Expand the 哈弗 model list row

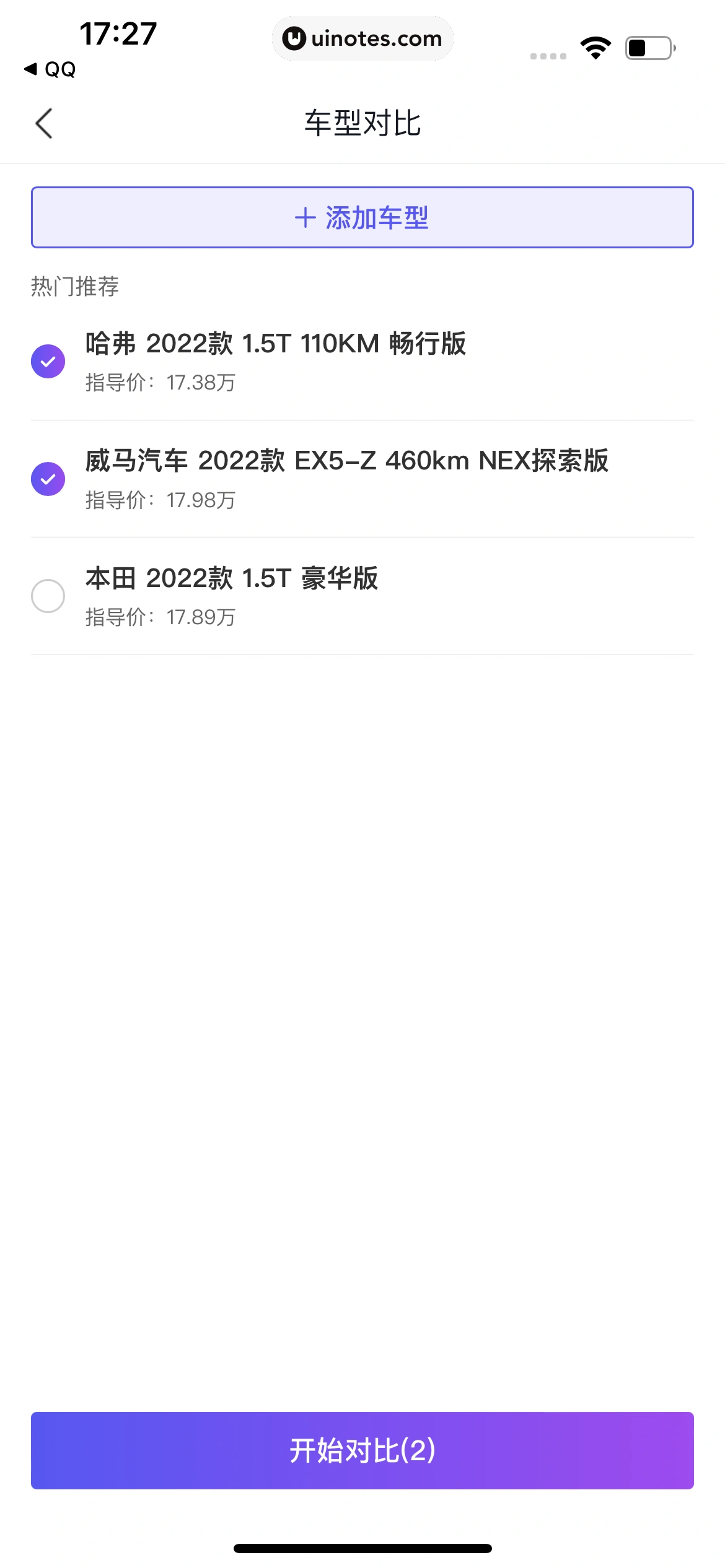coord(362,362)
